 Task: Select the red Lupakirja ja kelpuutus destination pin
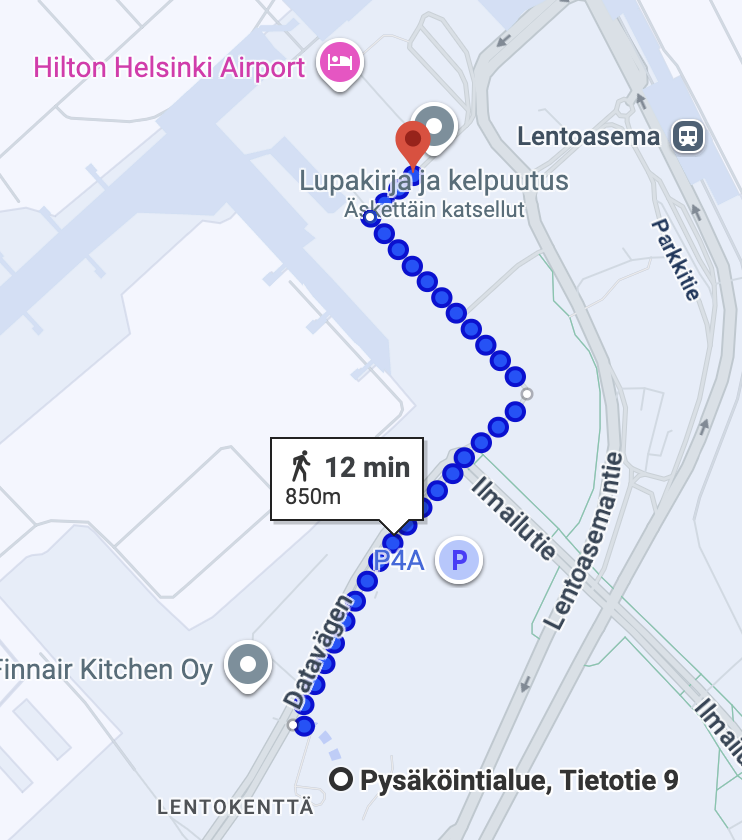pos(412,142)
